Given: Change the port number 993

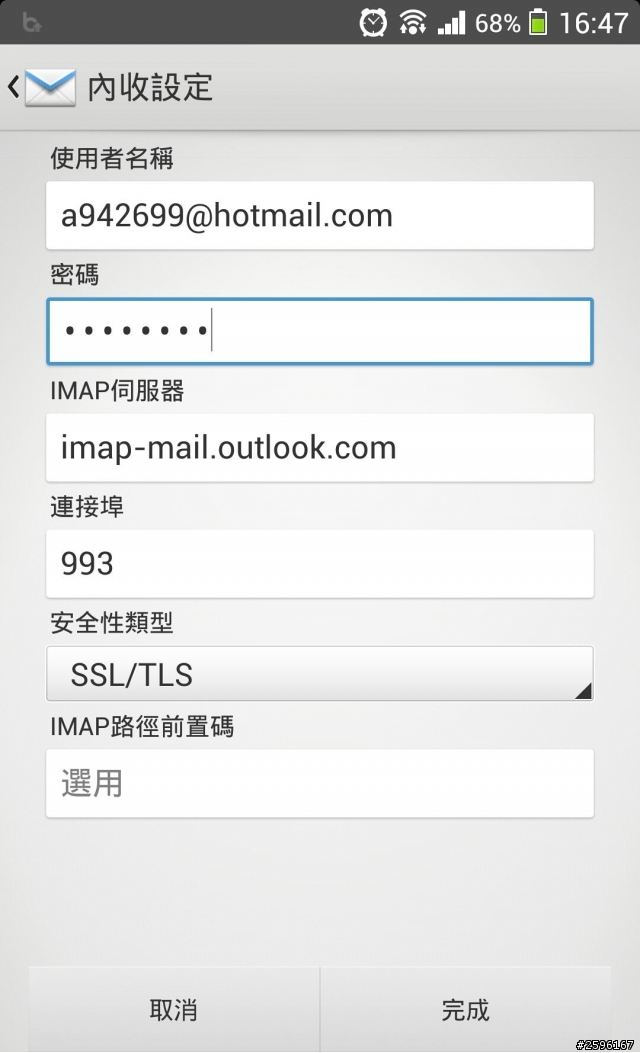Looking at the screenshot, I should 319,563.
